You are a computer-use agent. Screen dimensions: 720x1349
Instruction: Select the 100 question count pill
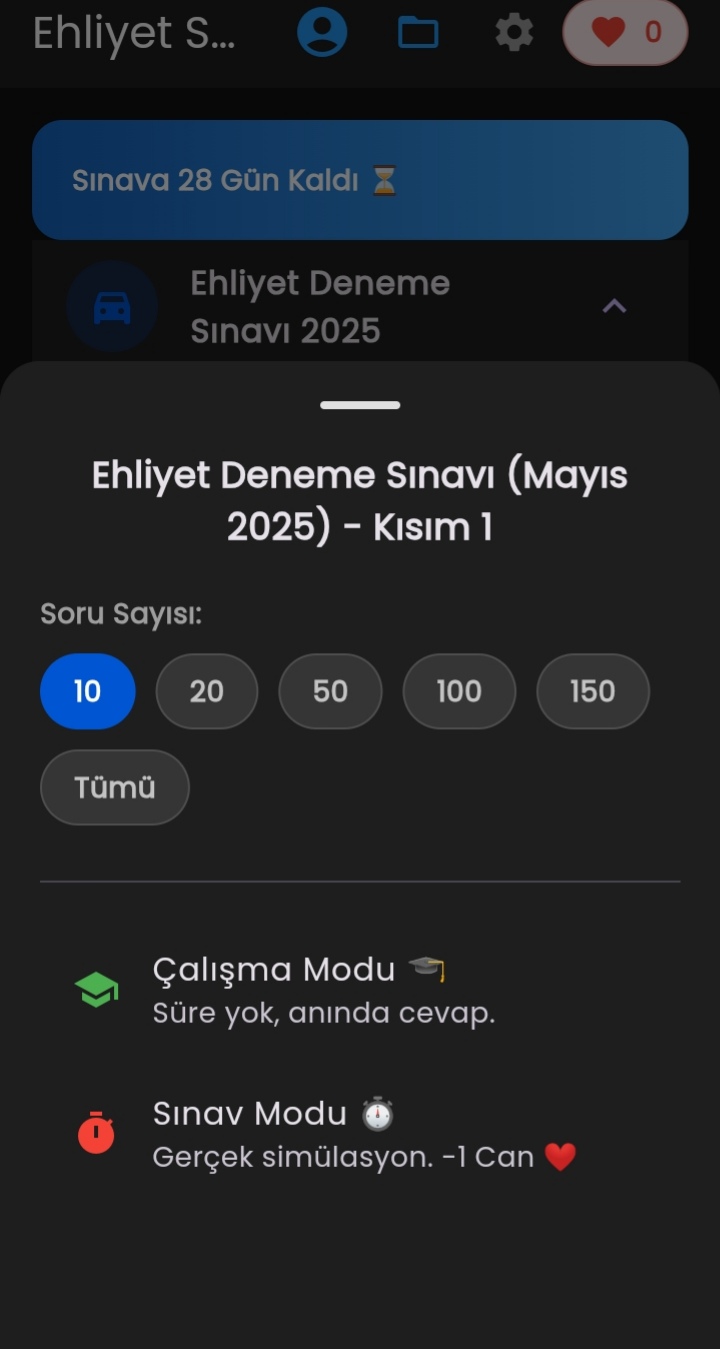coord(459,691)
